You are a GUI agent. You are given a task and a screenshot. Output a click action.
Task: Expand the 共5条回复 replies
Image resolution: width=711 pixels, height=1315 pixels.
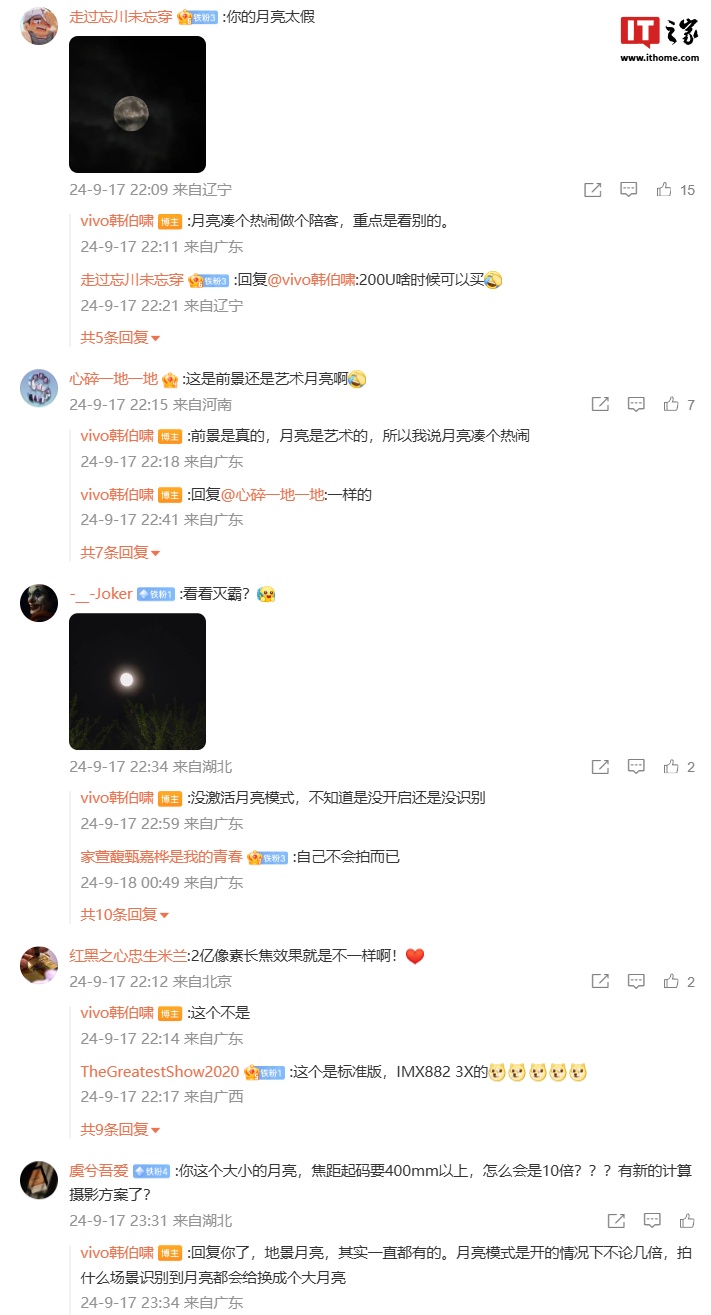(x=120, y=338)
